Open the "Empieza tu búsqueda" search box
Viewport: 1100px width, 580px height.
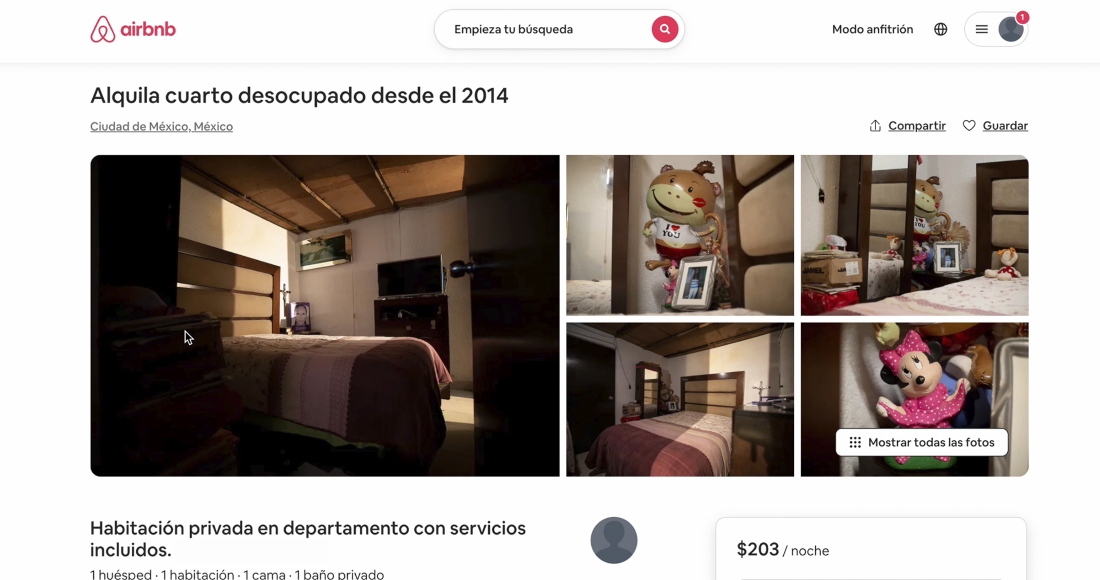point(540,30)
